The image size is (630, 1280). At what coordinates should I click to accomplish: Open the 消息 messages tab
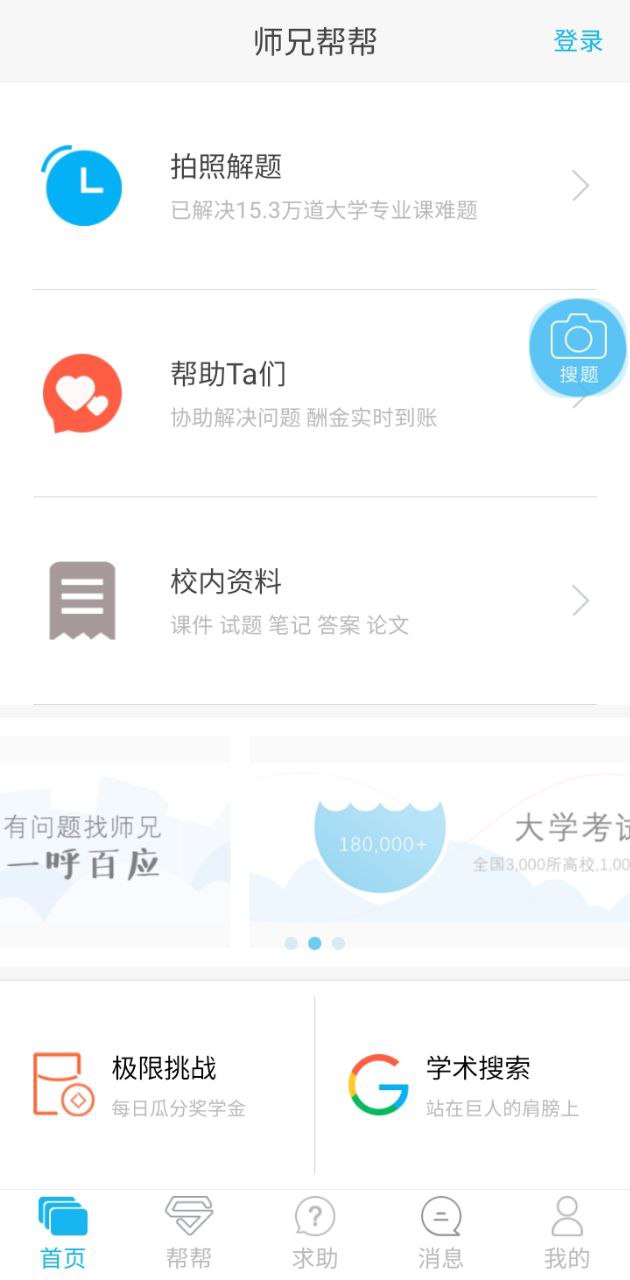click(441, 1232)
